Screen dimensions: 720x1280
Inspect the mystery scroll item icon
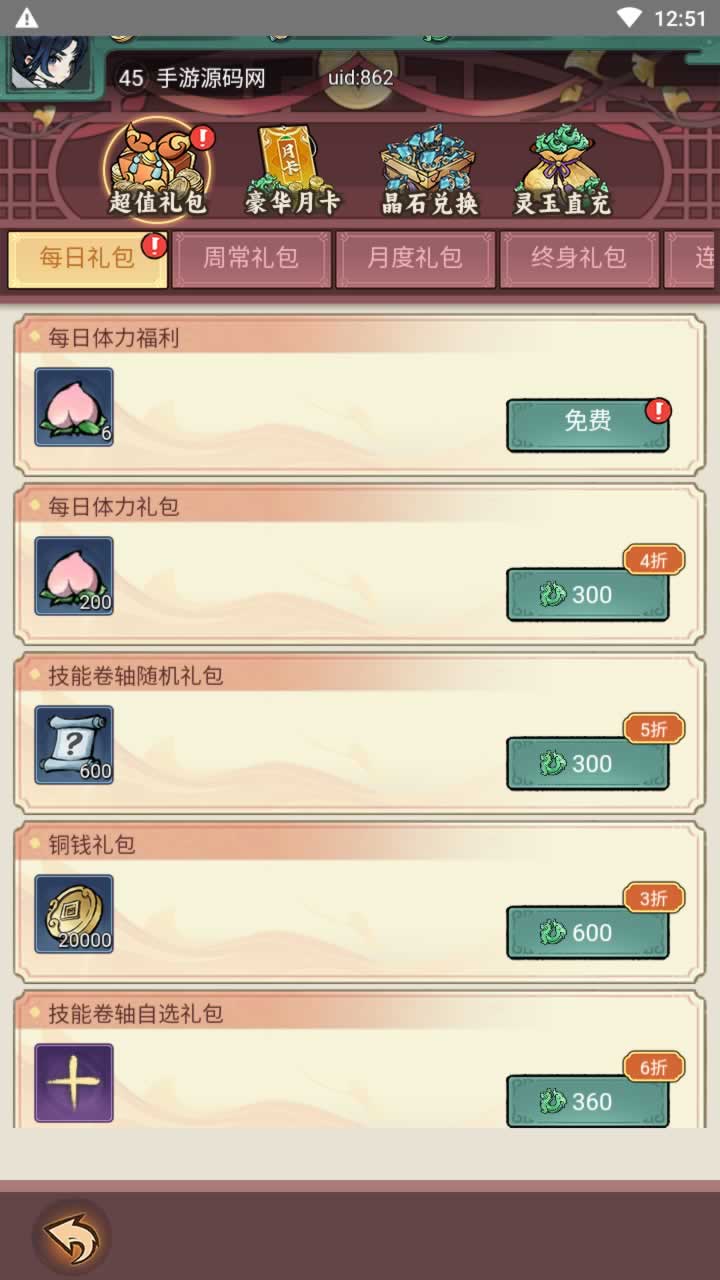[x=74, y=744]
